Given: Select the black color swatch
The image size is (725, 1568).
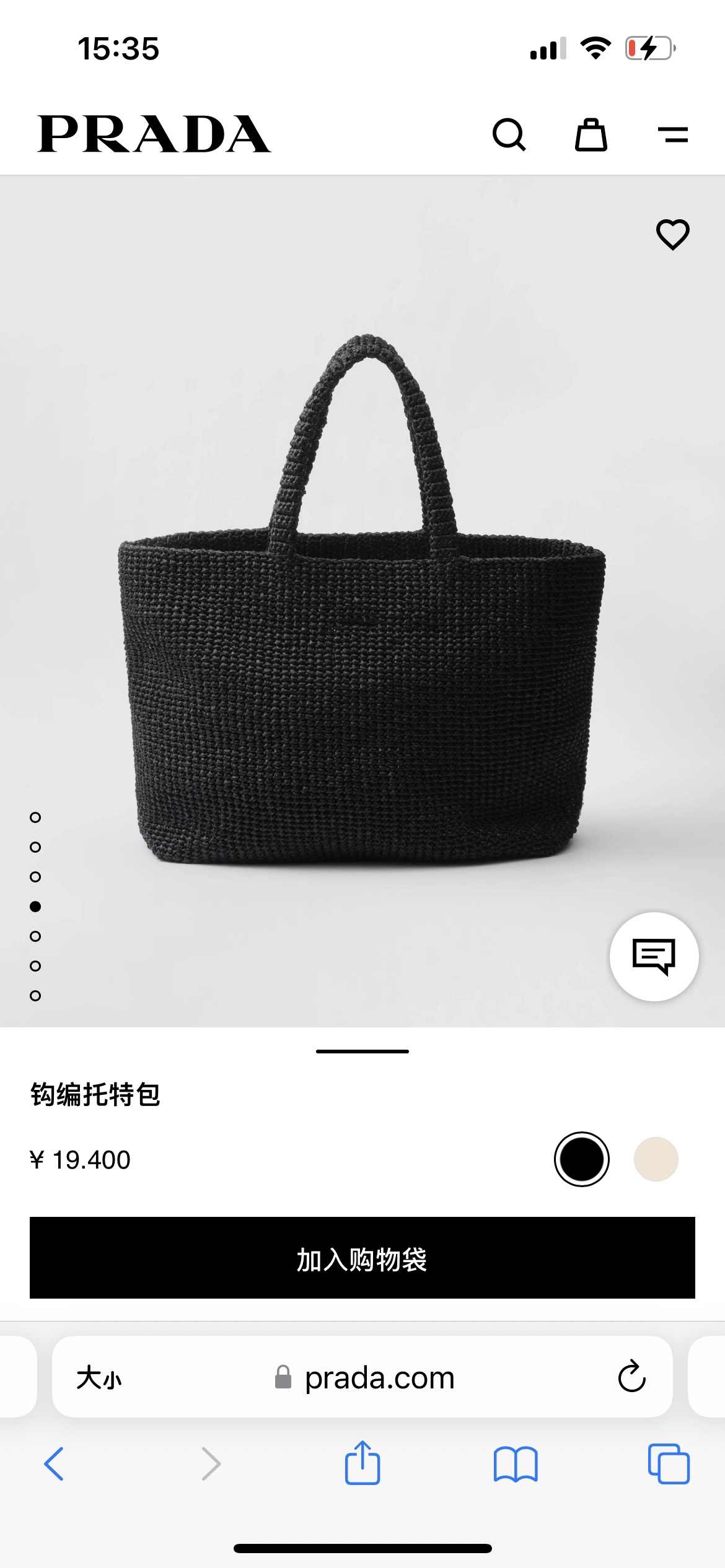Looking at the screenshot, I should (x=582, y=1159).
